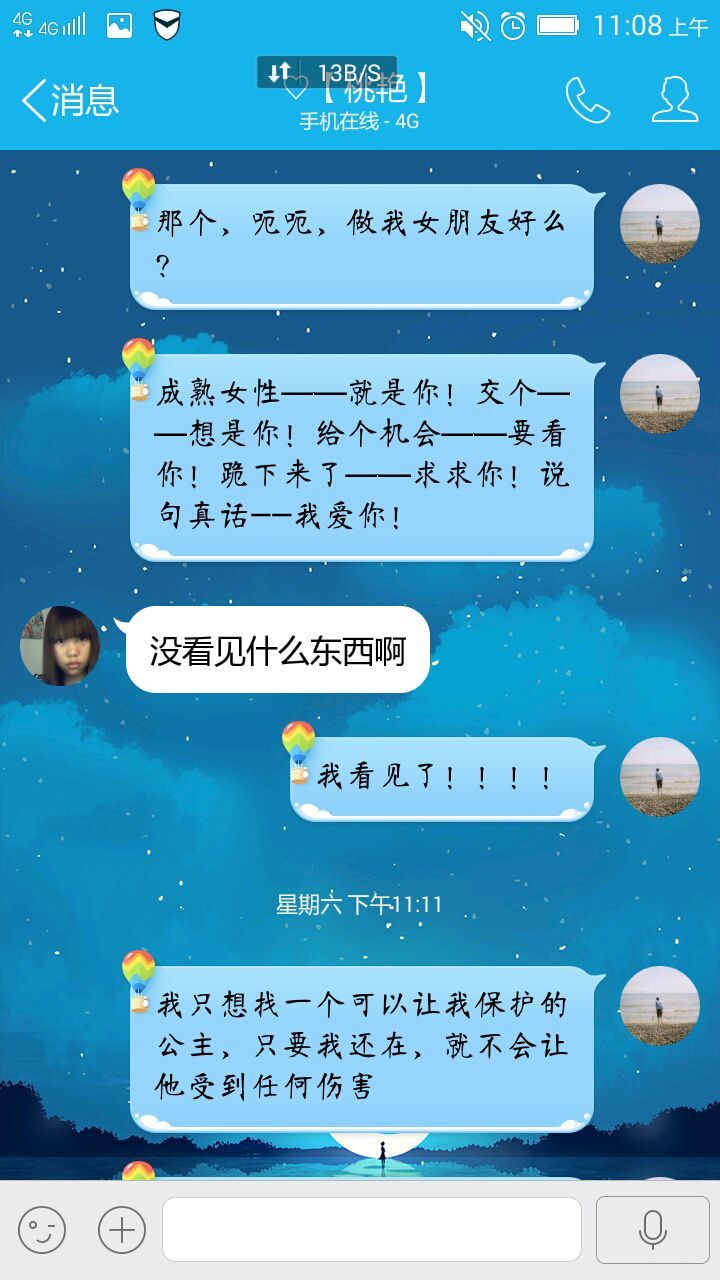720x1280 pixels.
Task: Open the plus attachment menu
Action: (122, 1229)
